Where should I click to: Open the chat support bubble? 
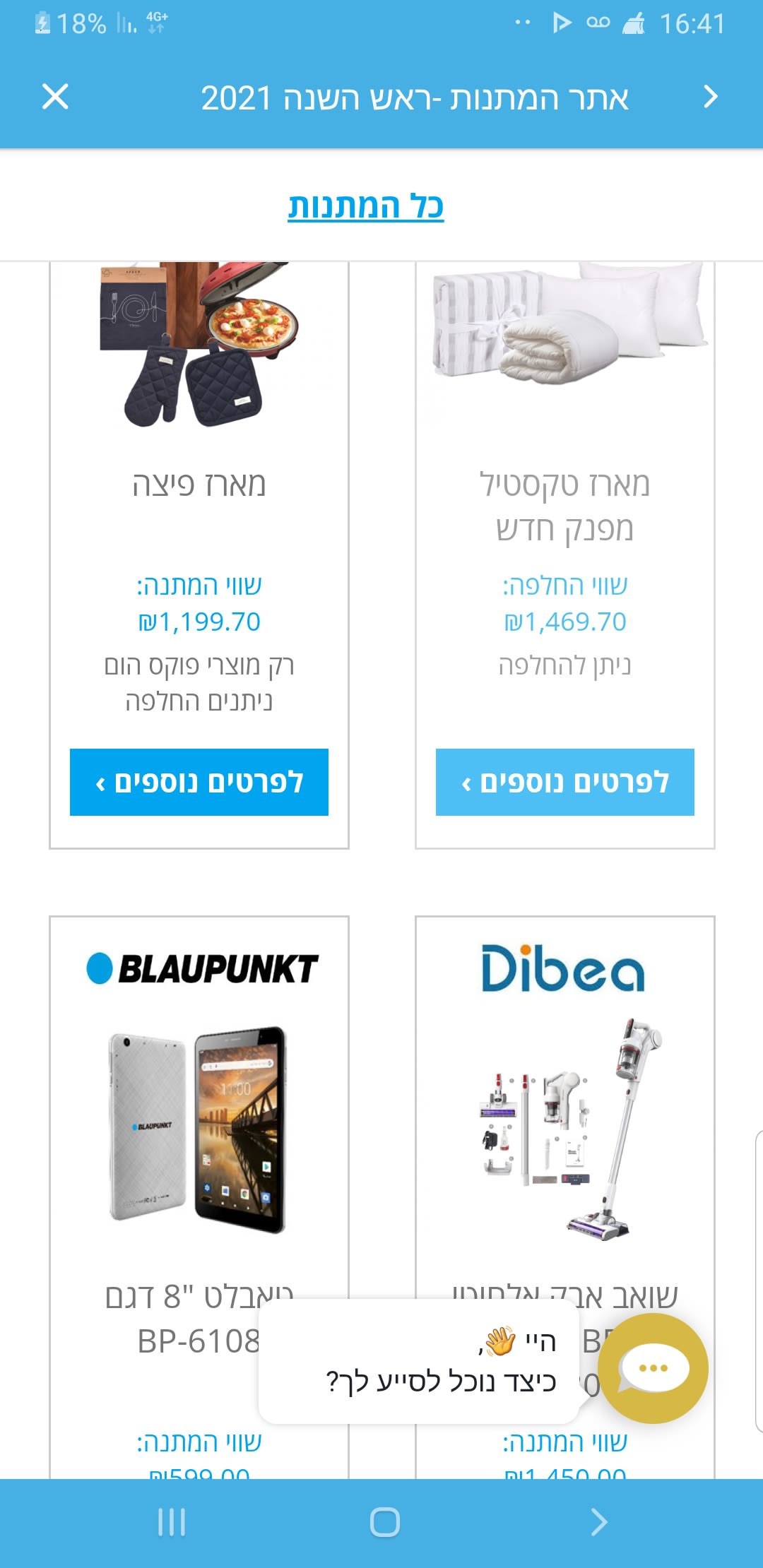pyautogui.click(x=653, y=1368)
